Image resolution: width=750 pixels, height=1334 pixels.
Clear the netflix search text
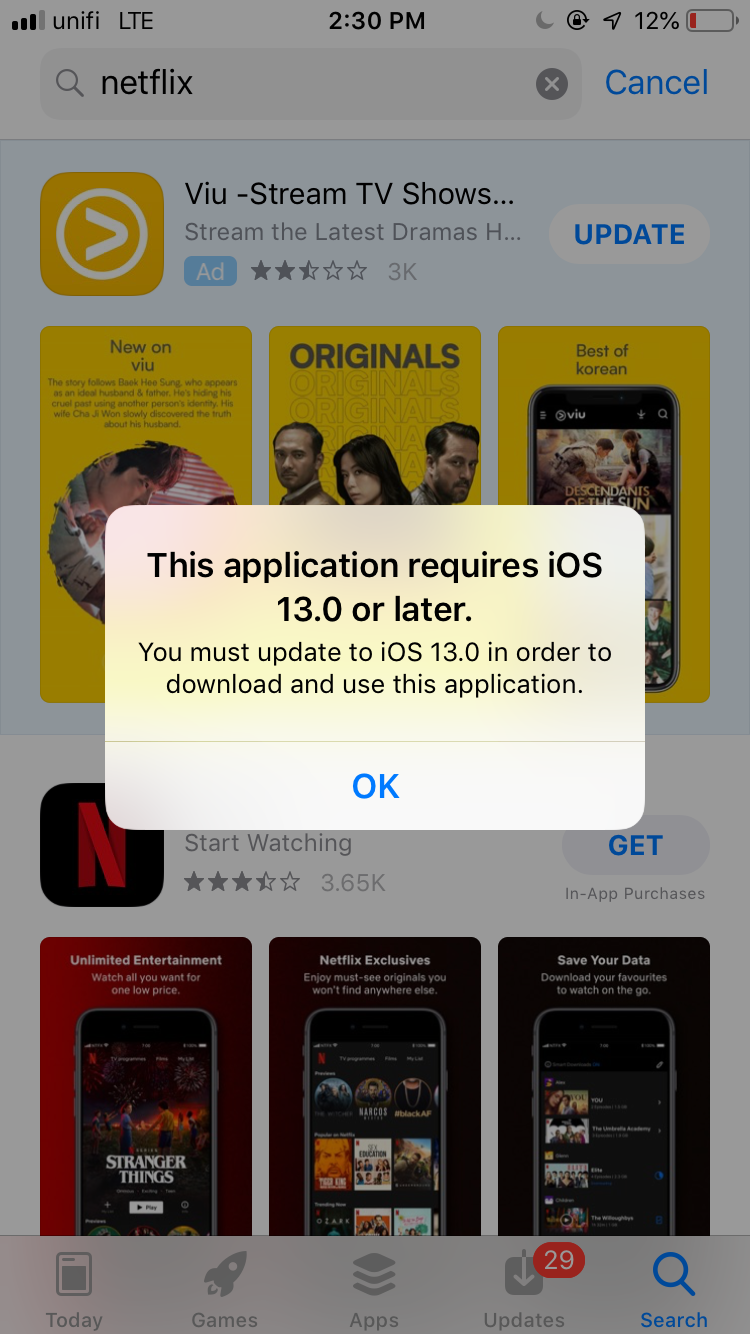(551, 84)
